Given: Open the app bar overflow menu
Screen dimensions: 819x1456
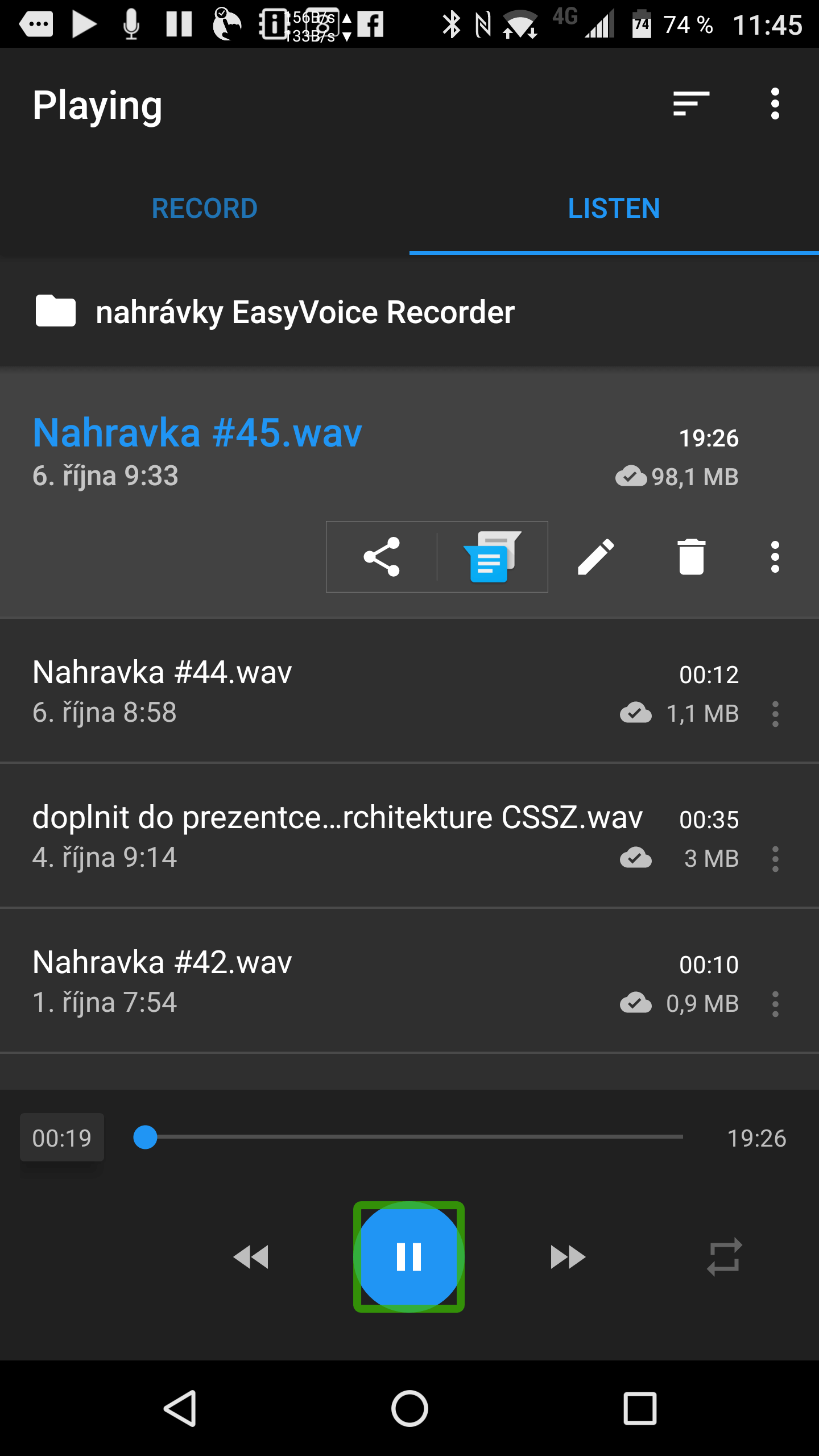Looking at the screenshot, I should [x=775, y=104].
